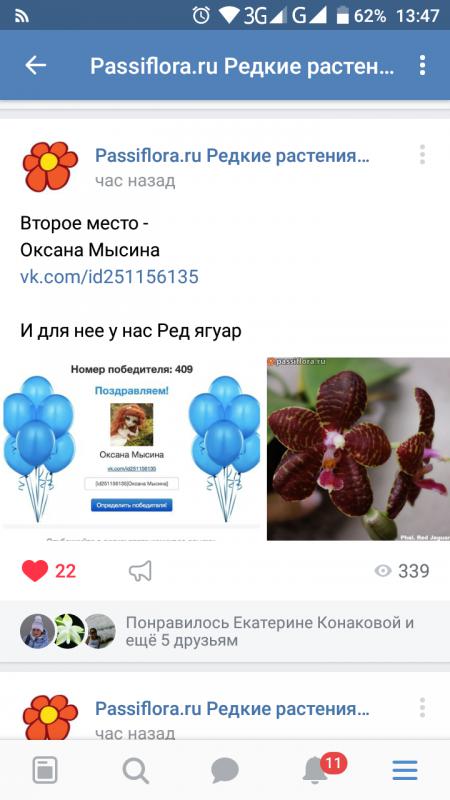
Task: Switch to the news feed tab
Action: 45,770
